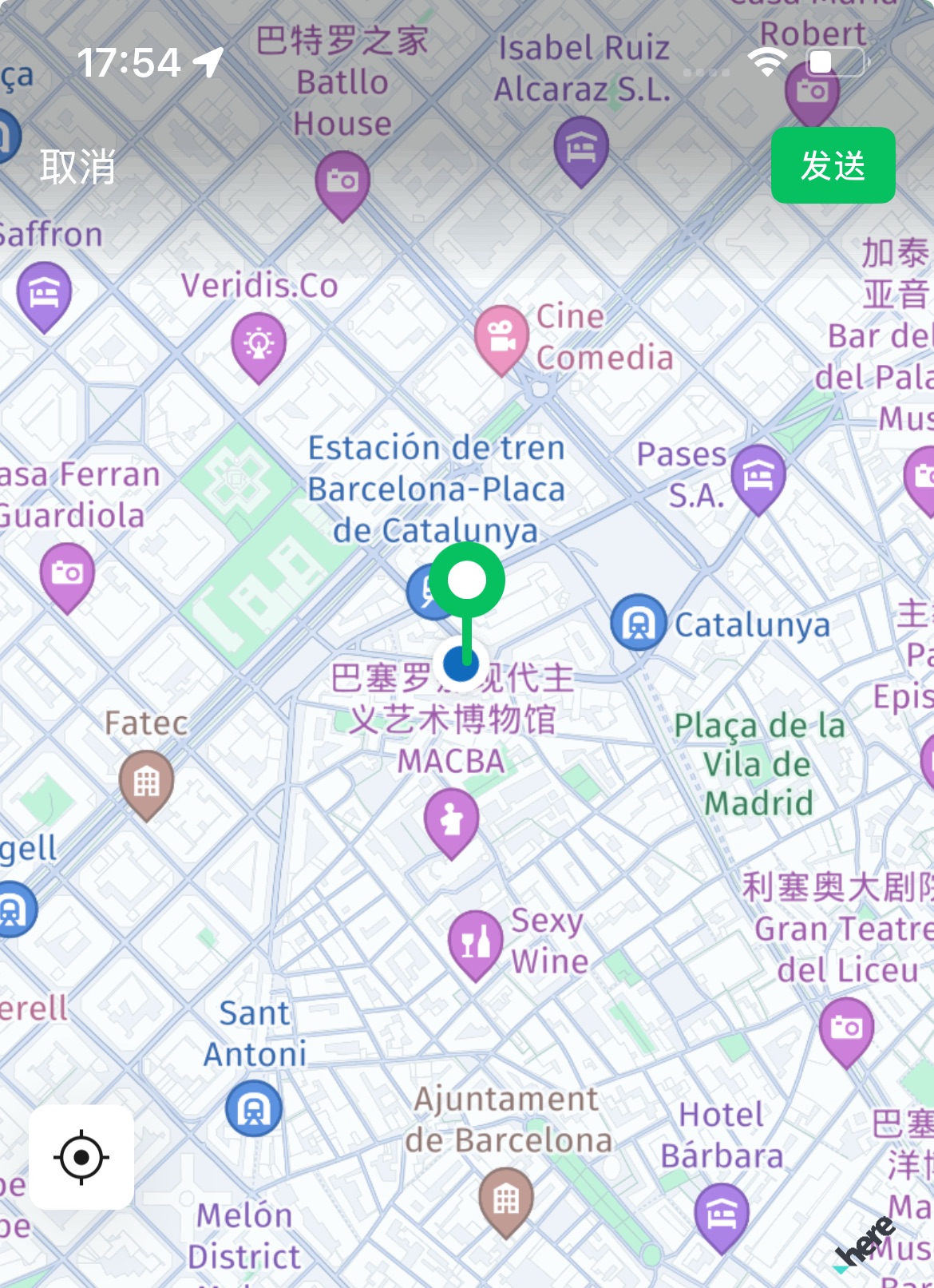Image resolution: width=934 pixels, height=1288 pixels.
Task: Send the selected location with 发送
Action: (x=833, y=165)
